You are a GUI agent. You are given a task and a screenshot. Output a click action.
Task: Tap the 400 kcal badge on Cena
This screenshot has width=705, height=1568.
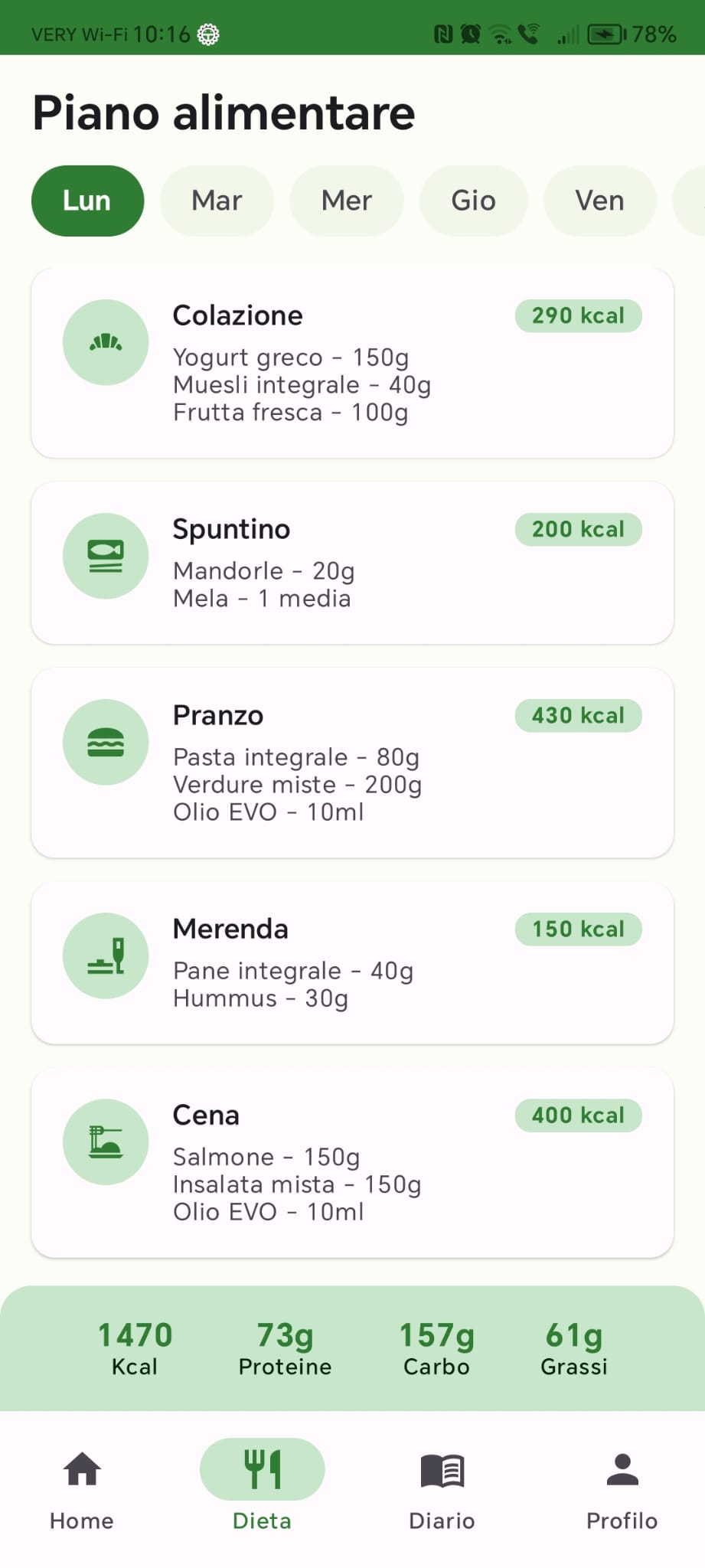click(x=578, y=1116)
